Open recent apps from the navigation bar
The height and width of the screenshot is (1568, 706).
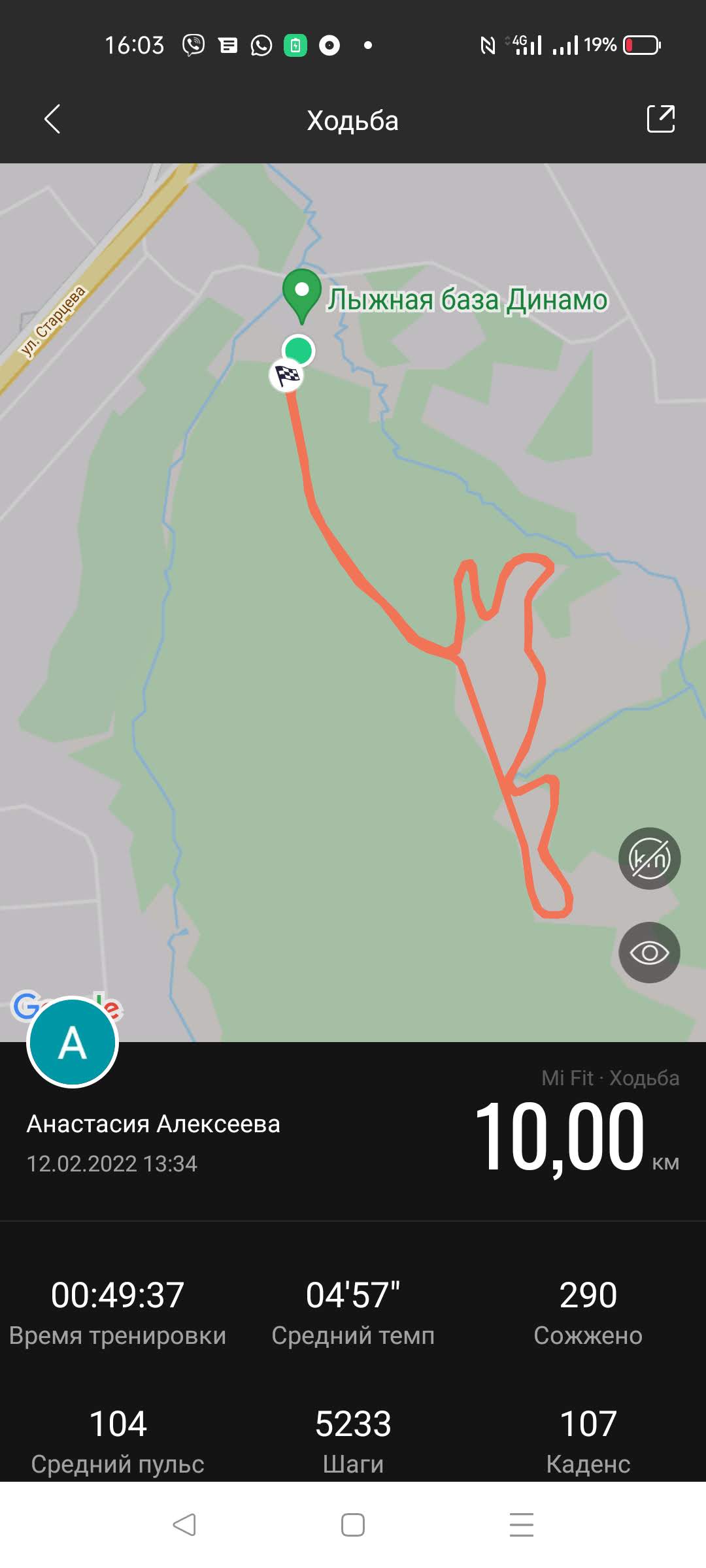(x=521, y=1525)
